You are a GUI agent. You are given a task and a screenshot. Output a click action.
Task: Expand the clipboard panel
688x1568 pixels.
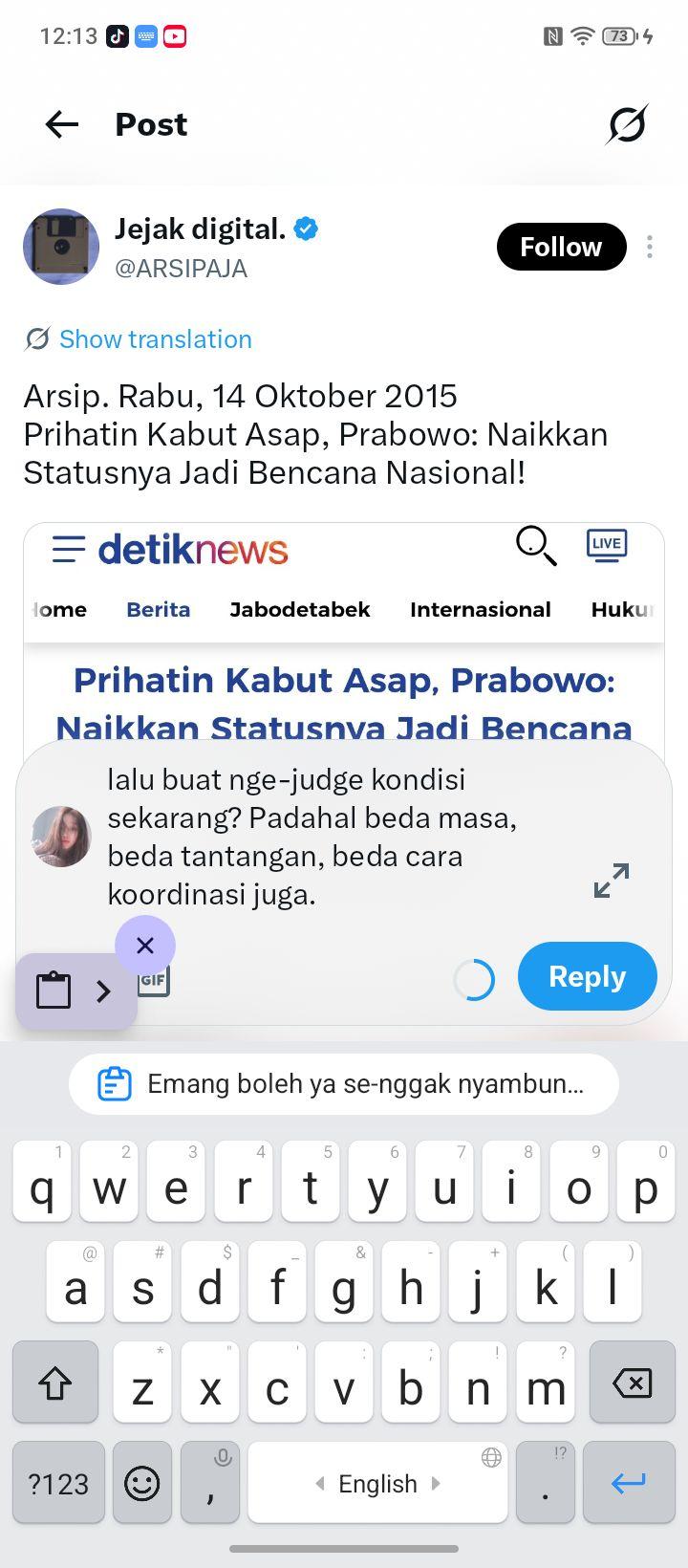click(104, 991)
